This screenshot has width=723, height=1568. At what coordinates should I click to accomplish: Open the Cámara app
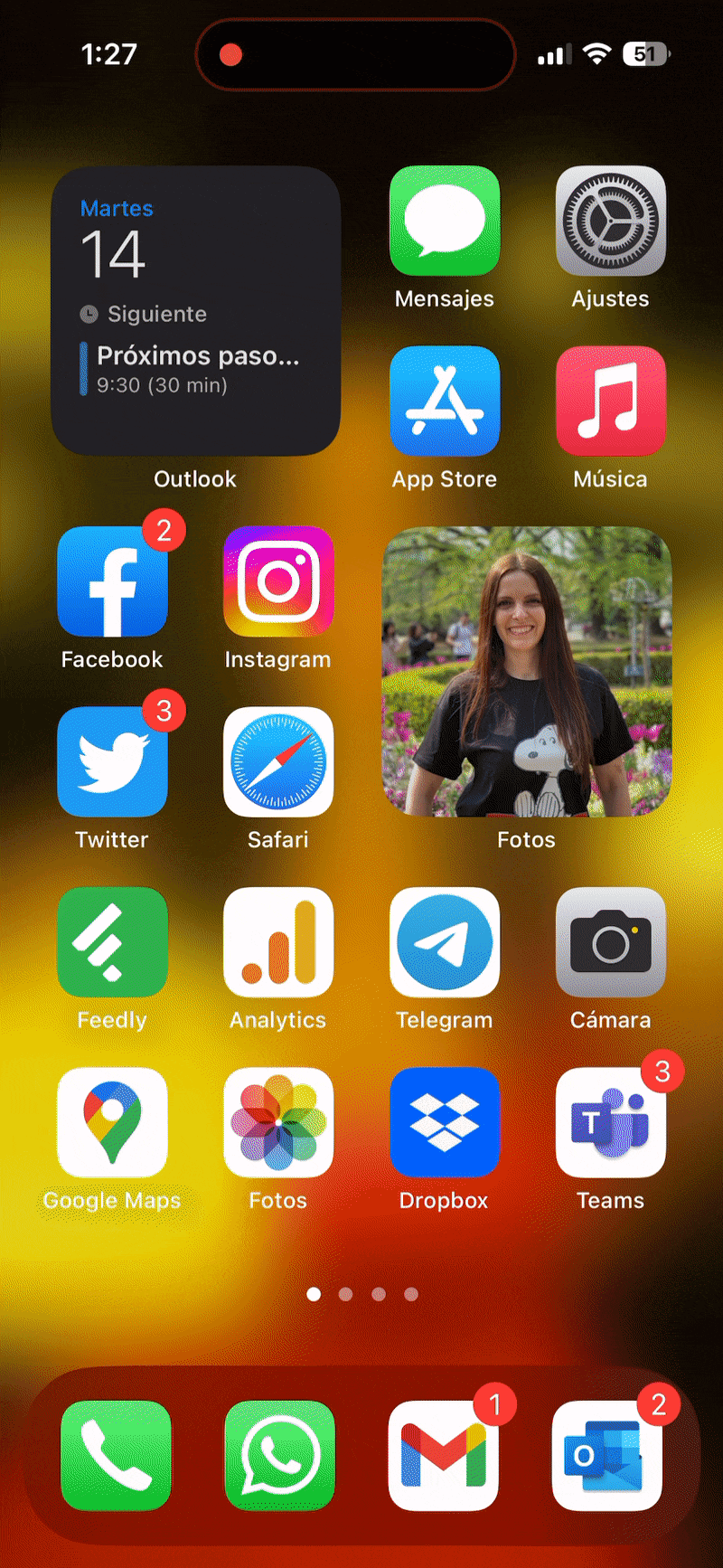(611, 941)
